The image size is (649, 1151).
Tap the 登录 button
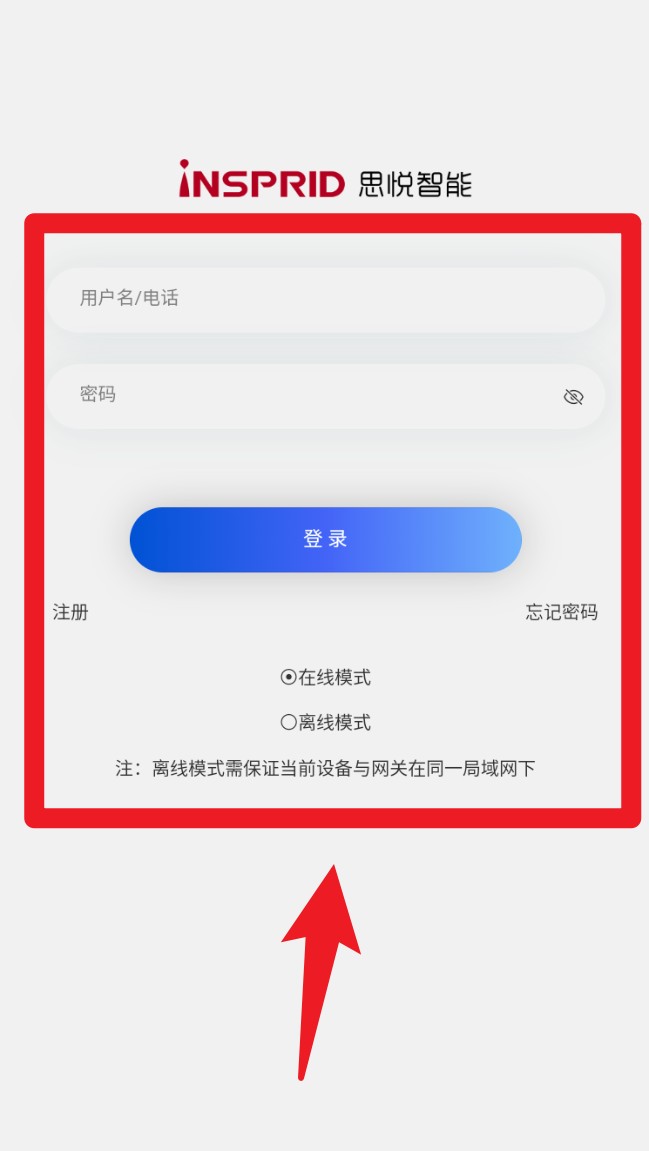[325, 540]
